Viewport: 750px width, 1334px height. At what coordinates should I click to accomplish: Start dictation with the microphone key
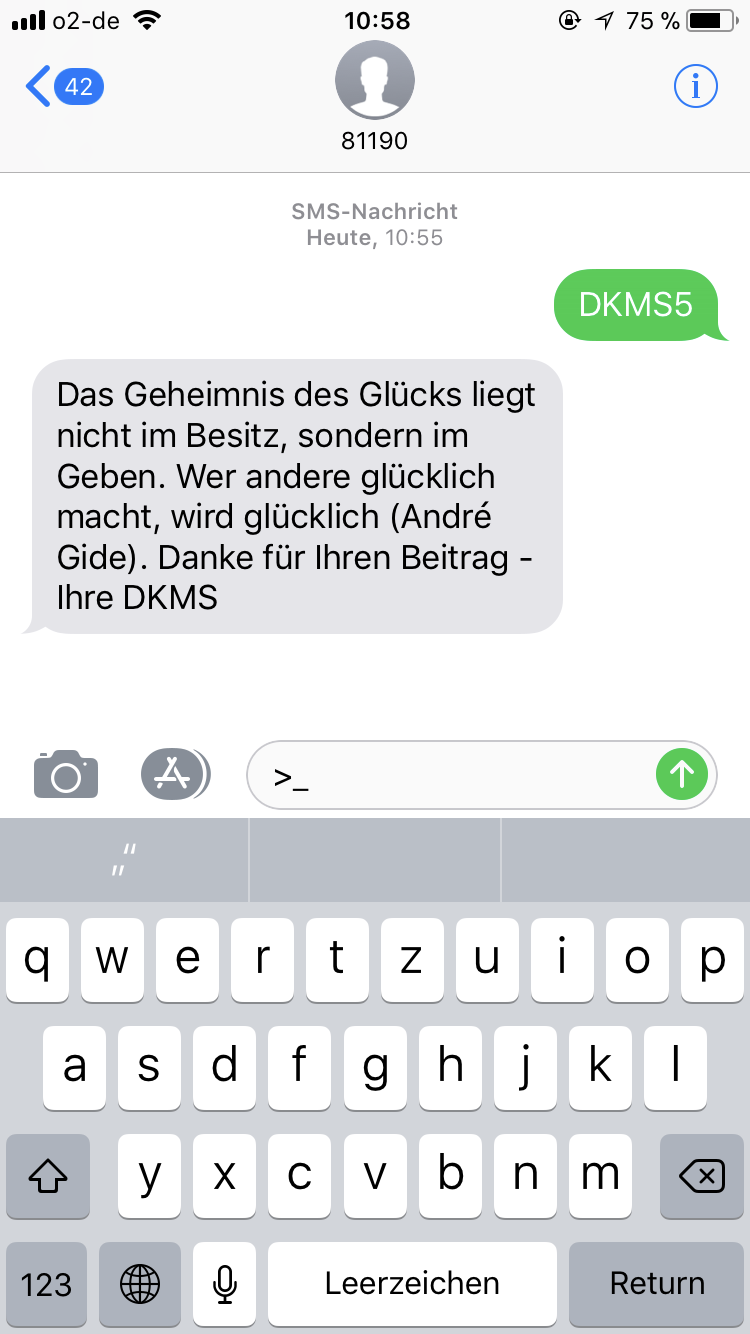225,1284
